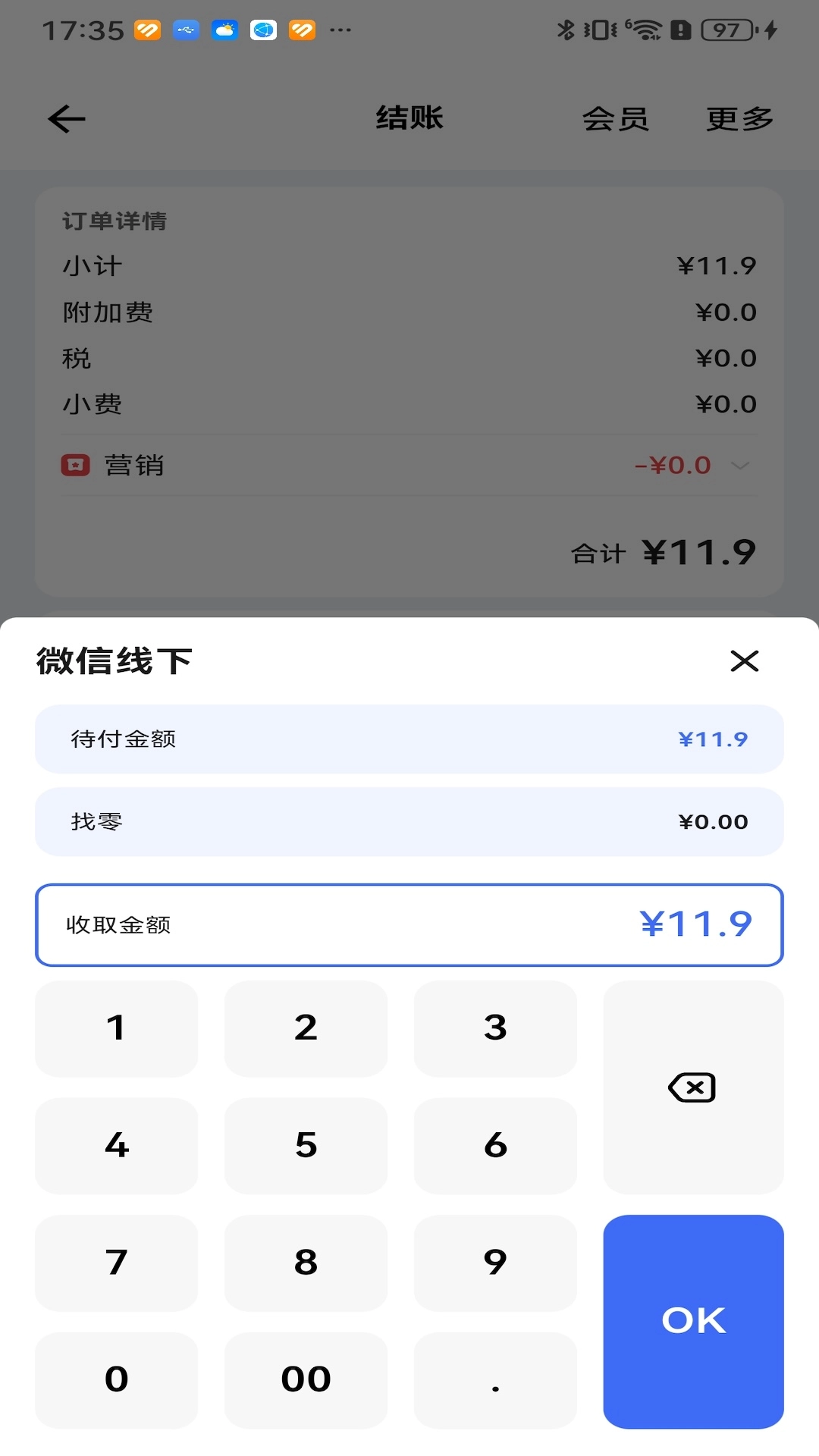This screenshot has width=819, height=1456.
Task: Tap the number 3 key
Action: pos(495,1028)
